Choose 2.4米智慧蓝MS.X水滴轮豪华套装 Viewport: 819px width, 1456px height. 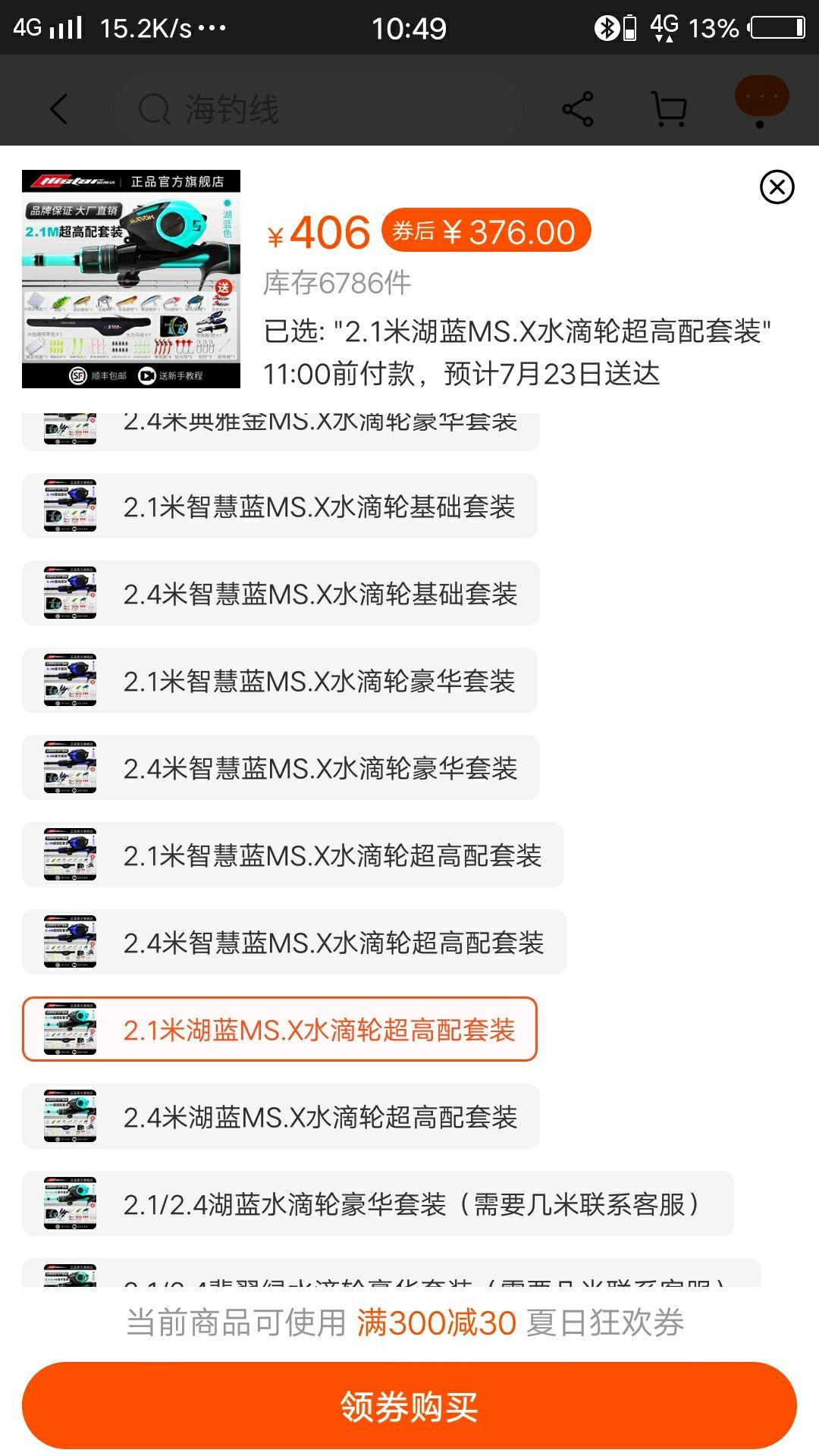(x=281, y=767)
